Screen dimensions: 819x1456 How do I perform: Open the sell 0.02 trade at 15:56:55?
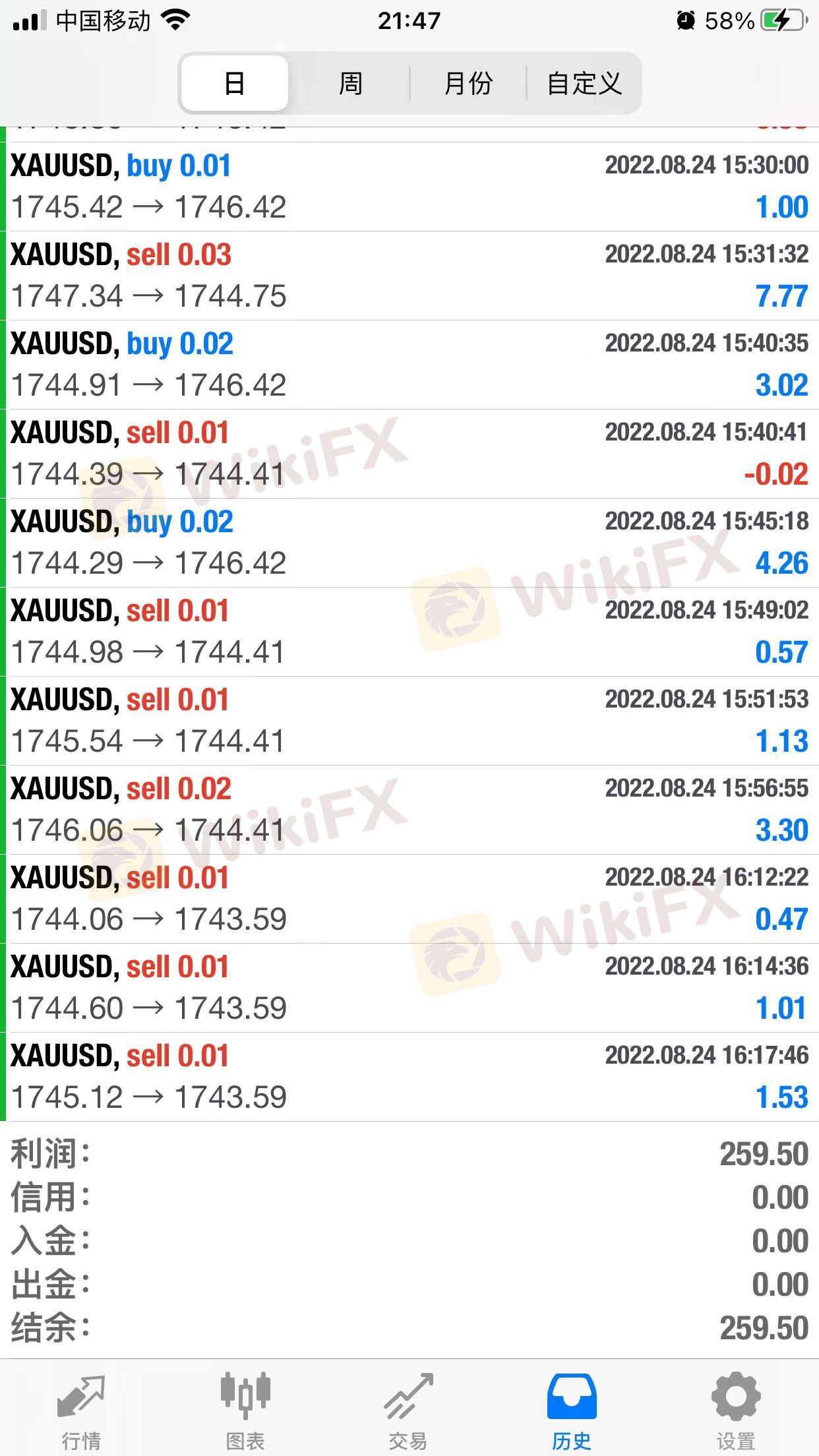(x=409, y=810)
